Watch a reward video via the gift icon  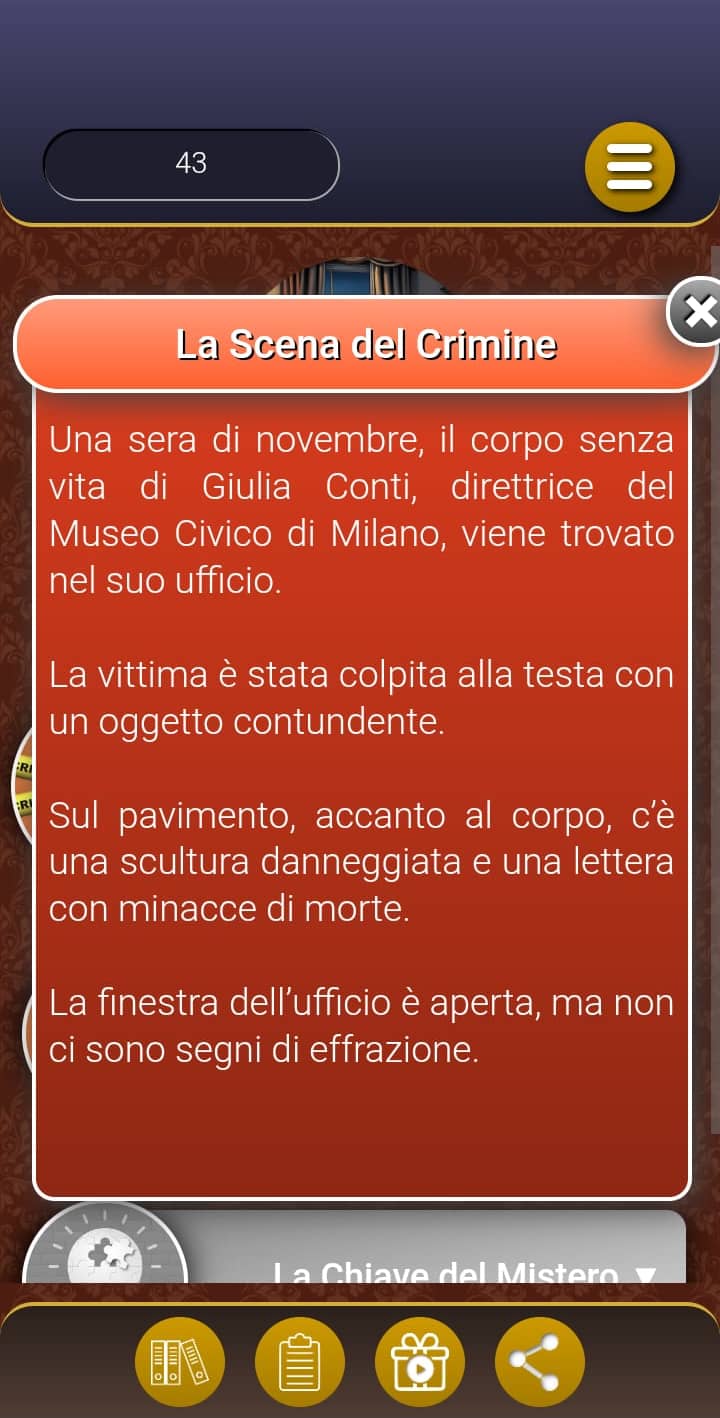pos(420,1361)
